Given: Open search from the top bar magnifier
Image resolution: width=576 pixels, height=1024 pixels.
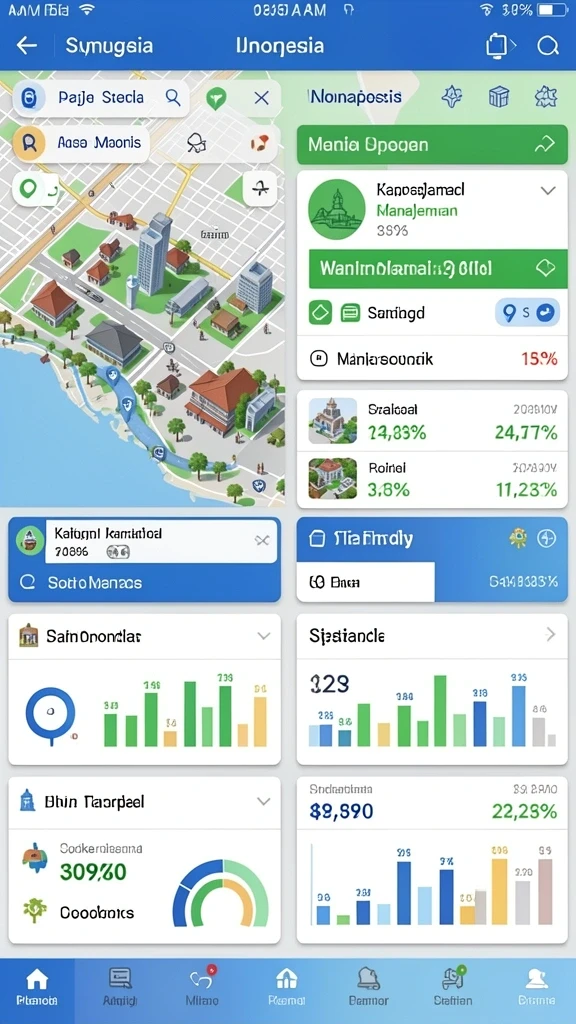Looking at the screenshot, I should pos(547,46).
